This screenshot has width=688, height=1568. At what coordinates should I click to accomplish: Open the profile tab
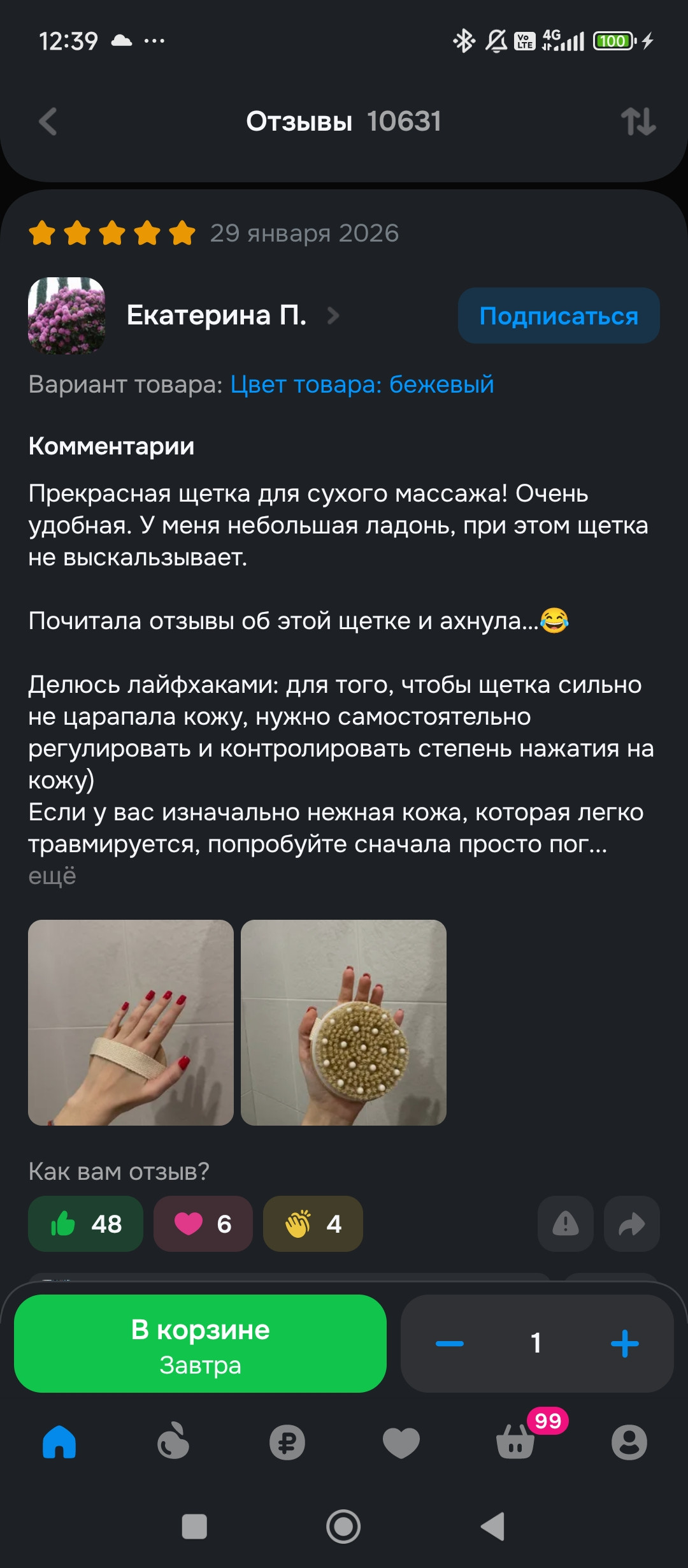point(629,1442)
